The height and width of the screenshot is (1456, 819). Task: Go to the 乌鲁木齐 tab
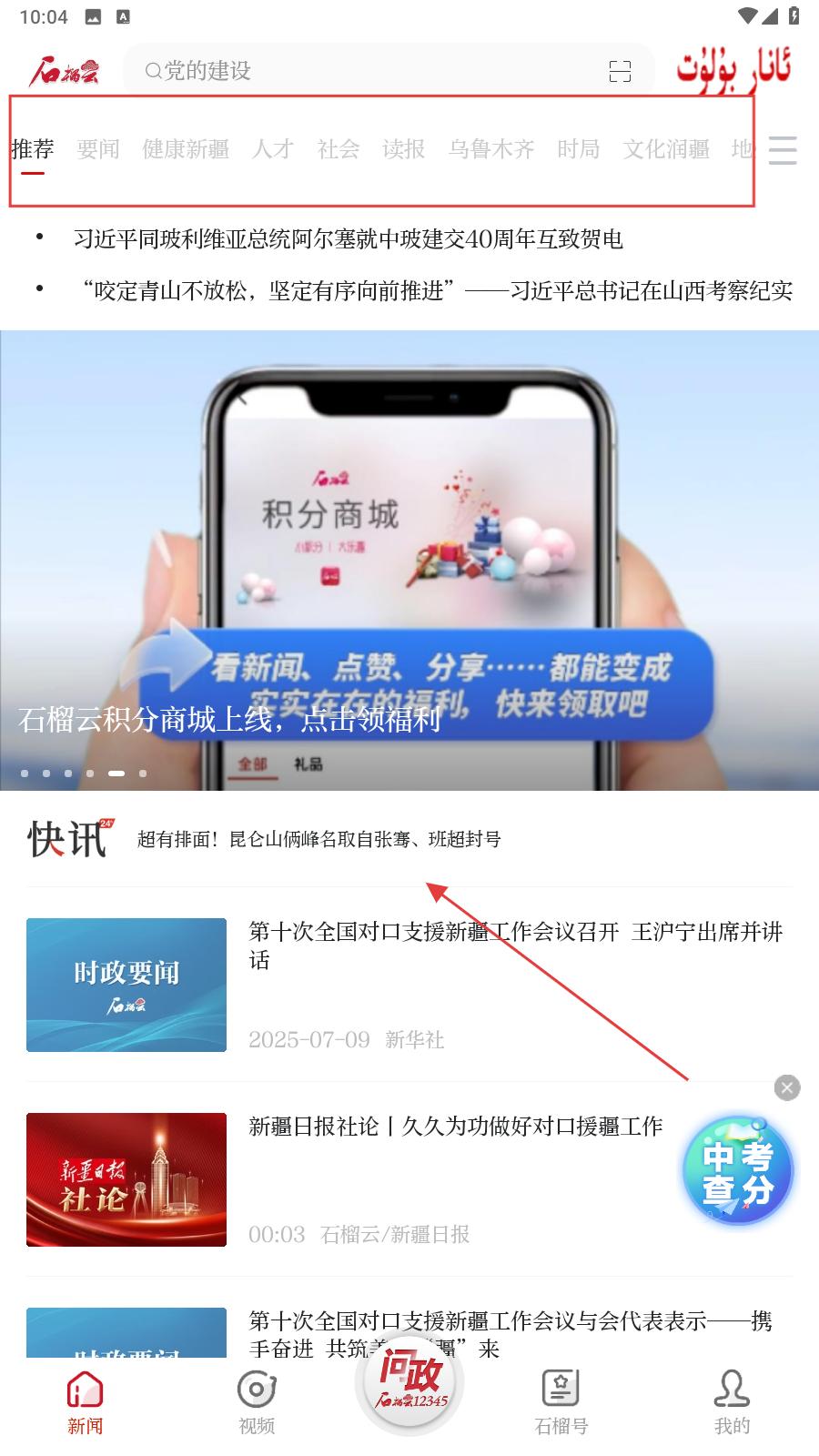point(491,149)
